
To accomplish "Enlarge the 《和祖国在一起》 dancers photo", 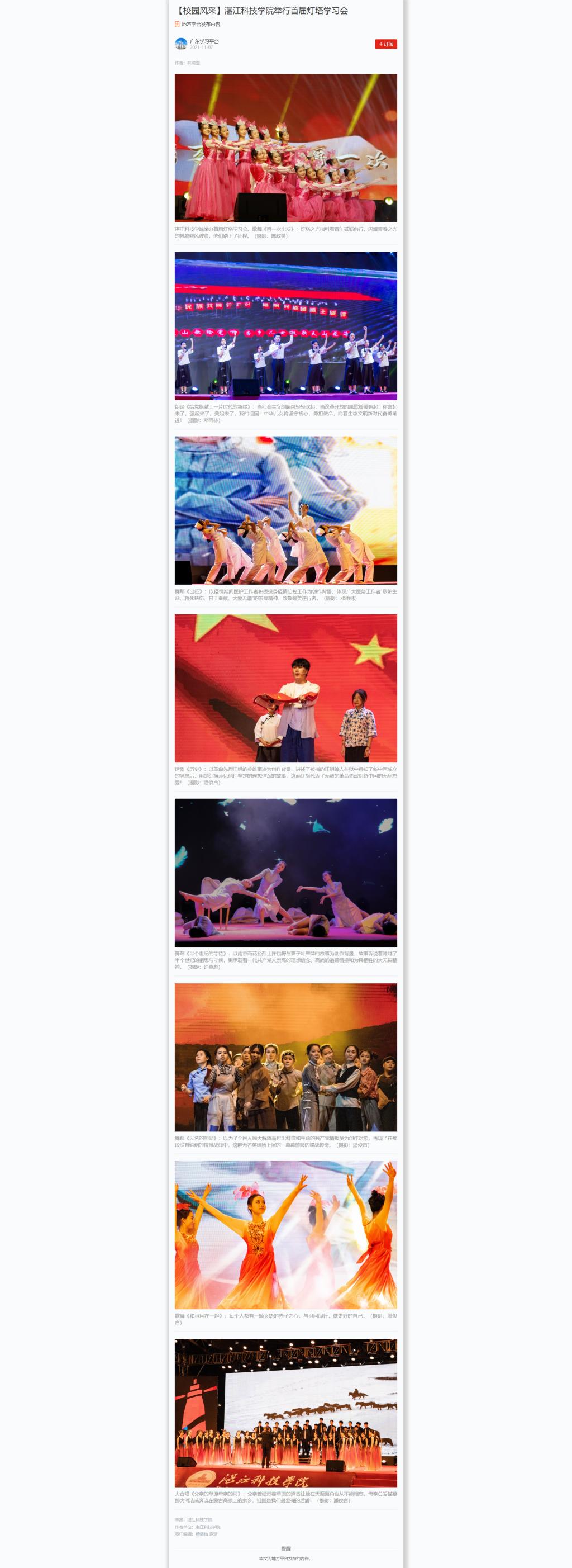I will (285, 1234).
